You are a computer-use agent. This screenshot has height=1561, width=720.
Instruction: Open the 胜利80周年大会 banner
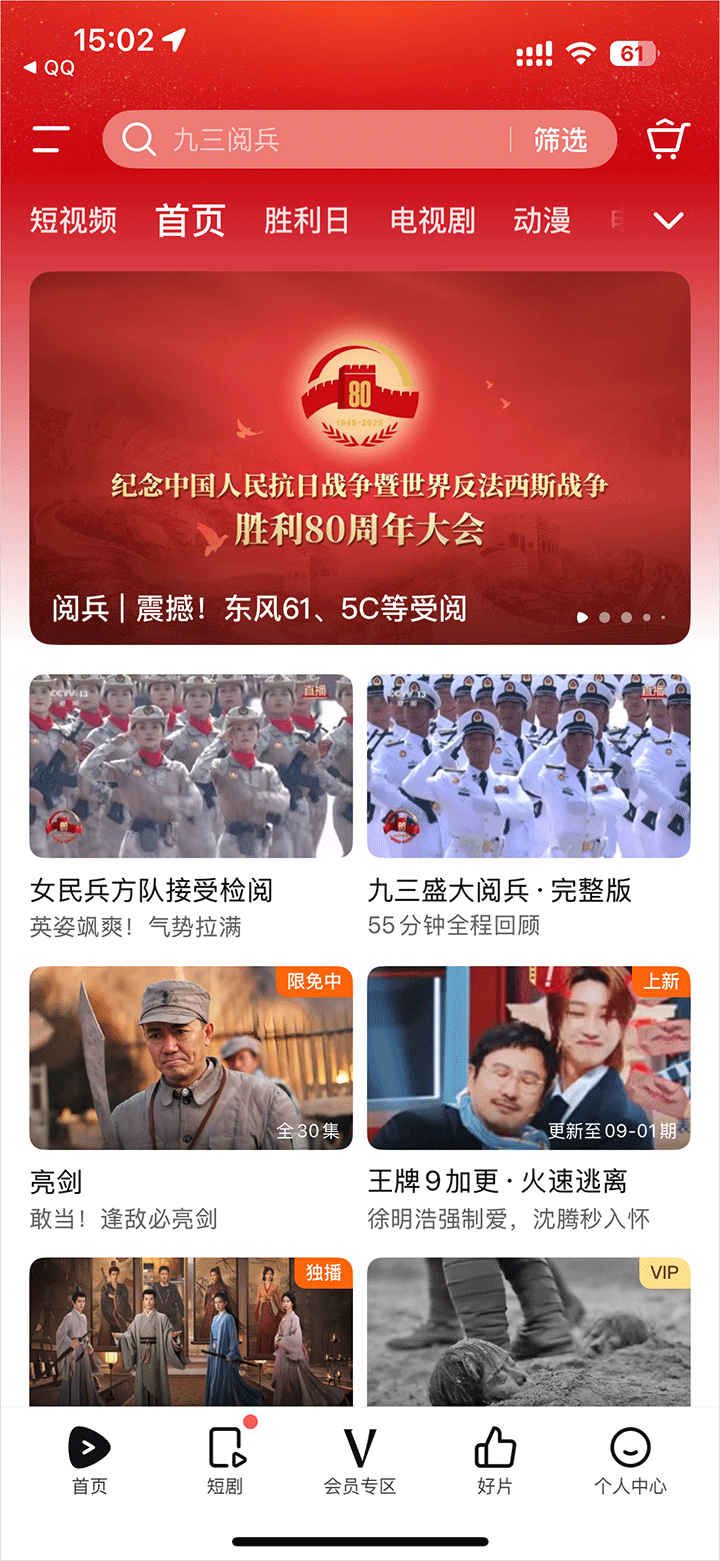click(x=360, y=458)
